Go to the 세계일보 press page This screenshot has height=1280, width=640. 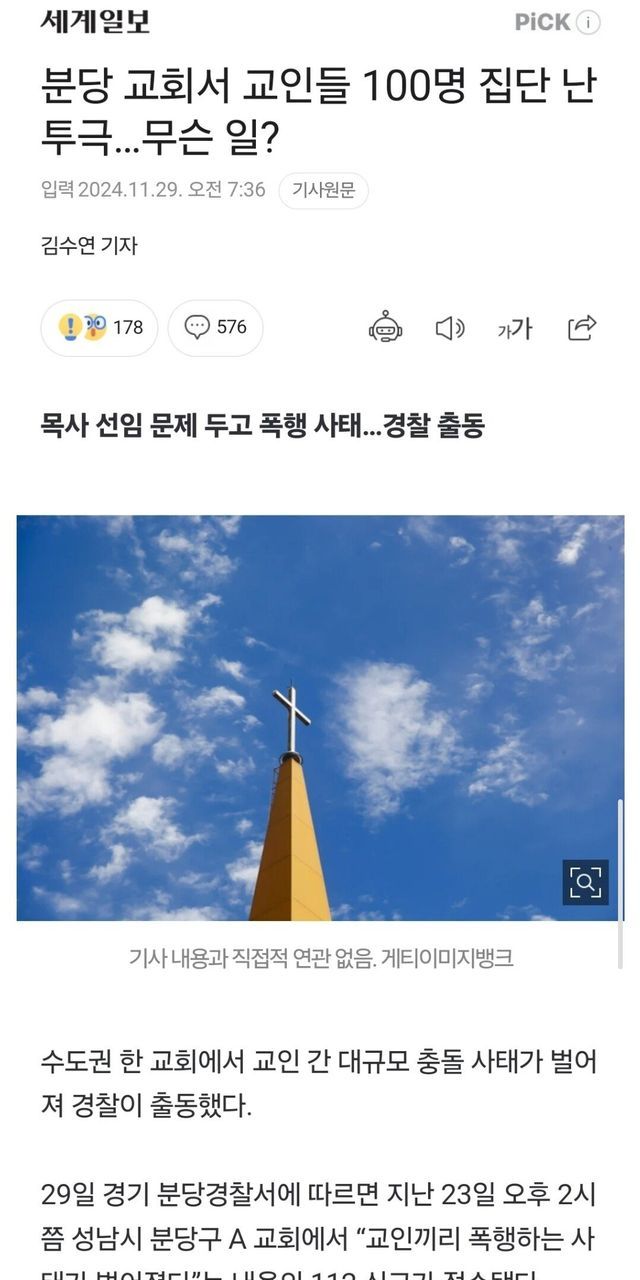[95, 21]
